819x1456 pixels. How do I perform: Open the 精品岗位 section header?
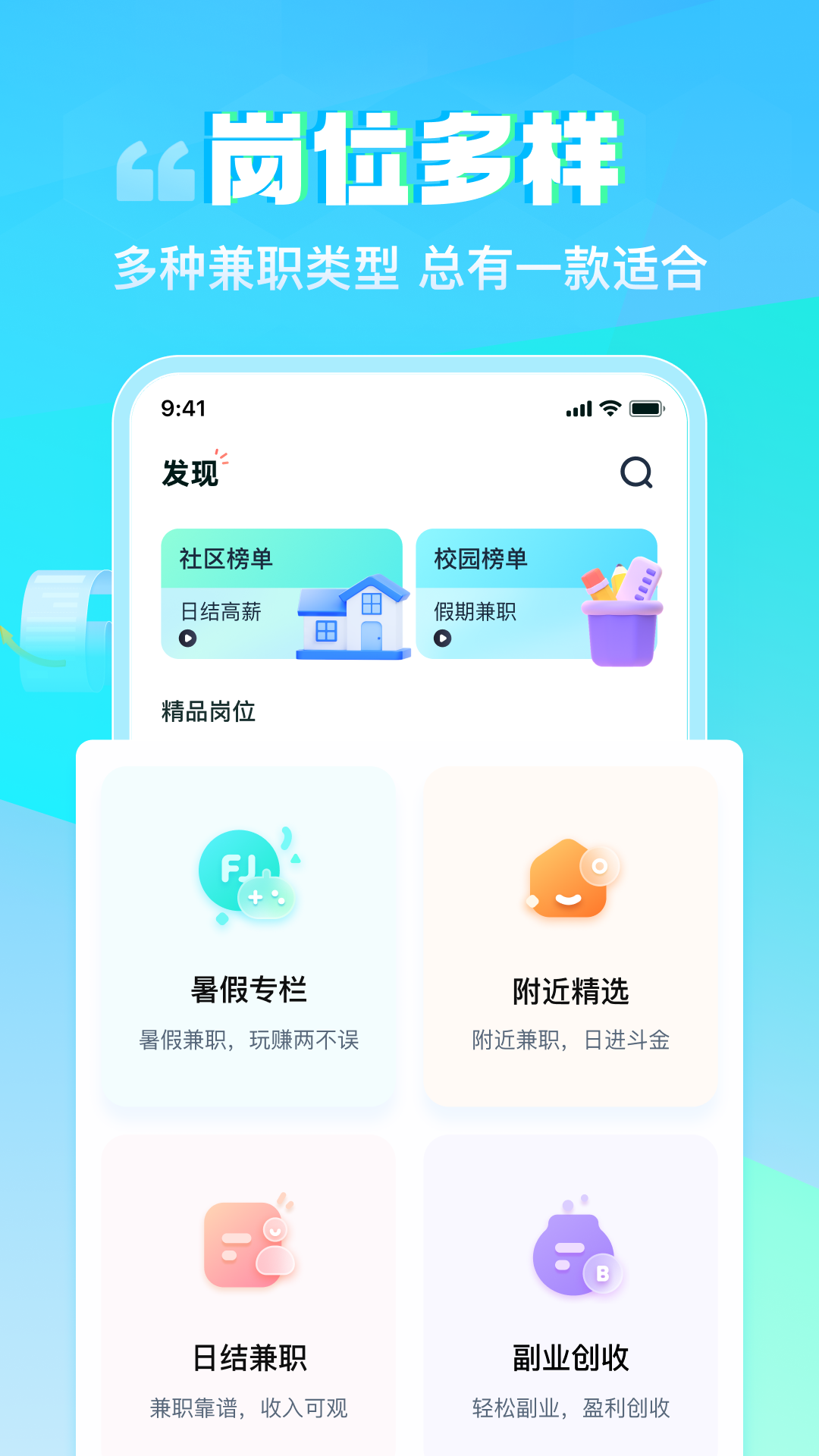[x=206, y=711]
